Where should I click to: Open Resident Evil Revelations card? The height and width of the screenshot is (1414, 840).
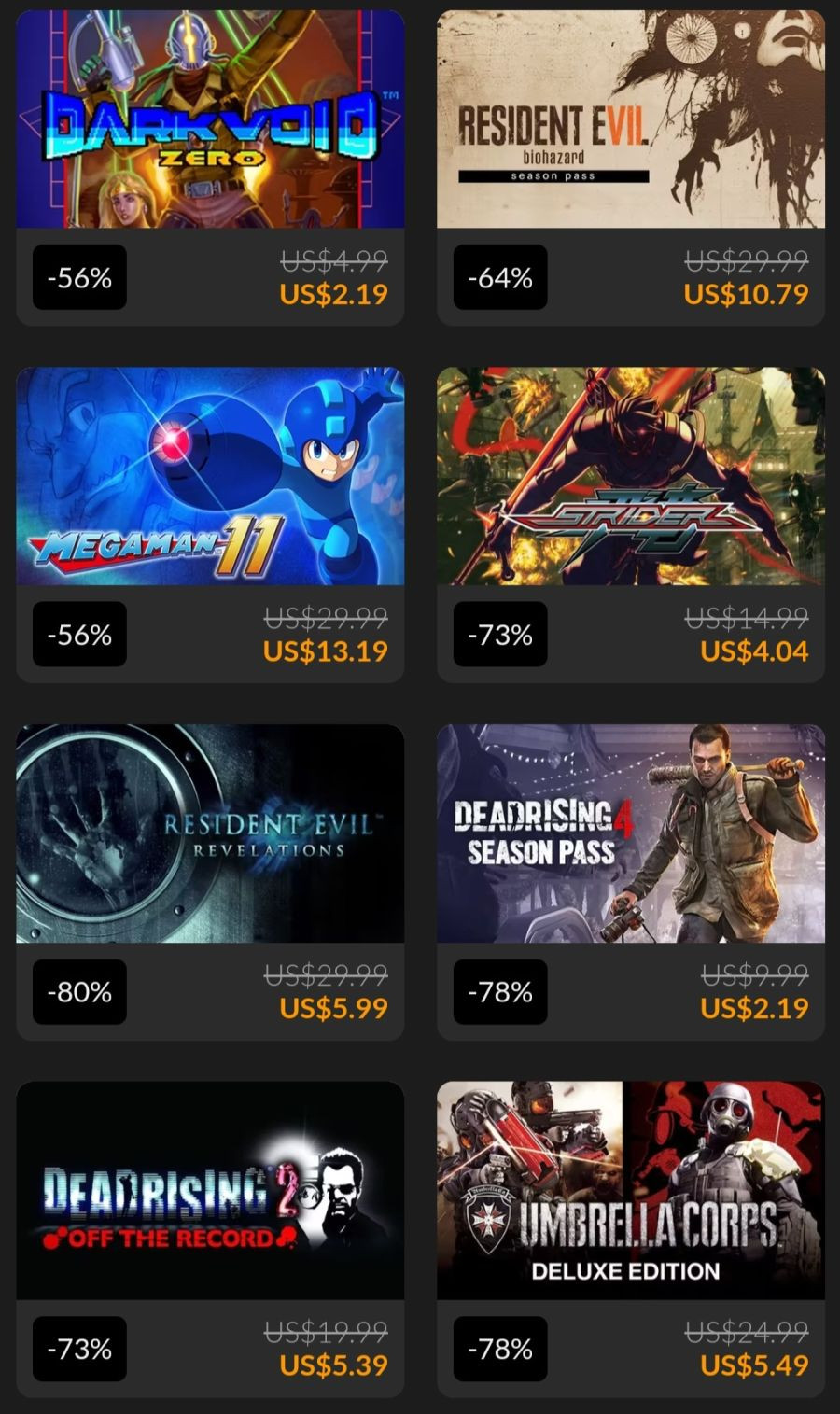coord(210,833)
